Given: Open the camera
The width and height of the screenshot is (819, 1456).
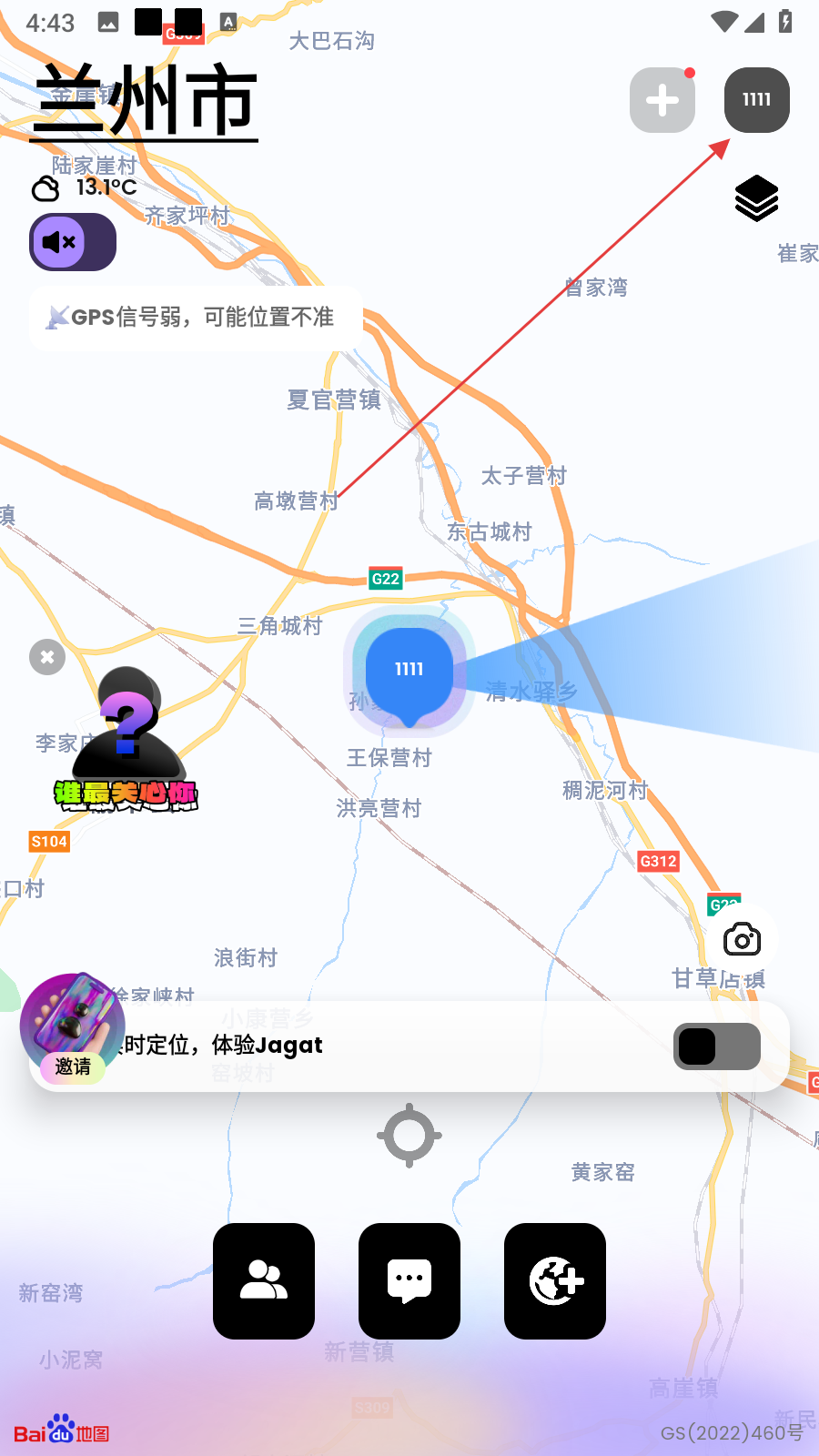Looking at the screenshot, I should click(x=742, y=939).
